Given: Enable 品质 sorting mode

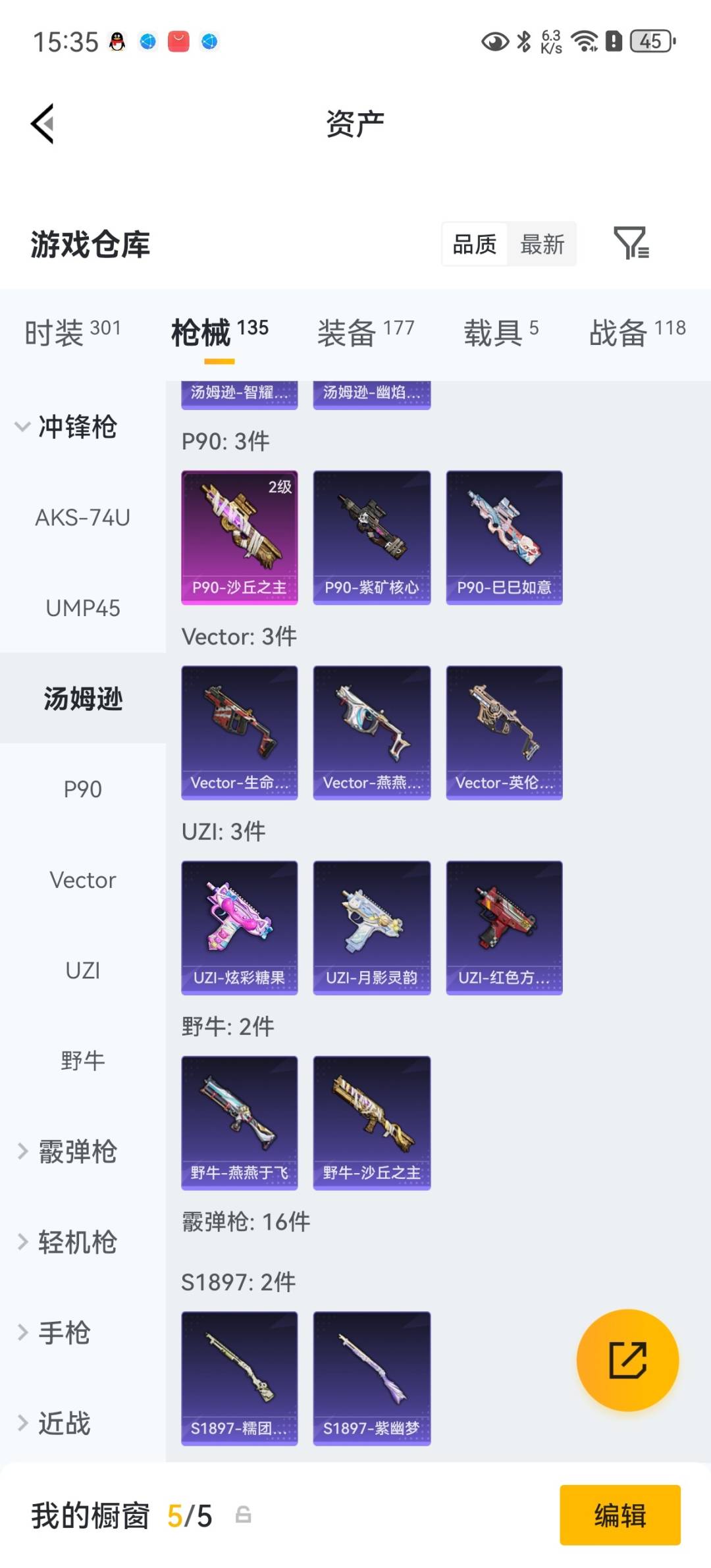Looking at the screenshot, I should (475, 244).
